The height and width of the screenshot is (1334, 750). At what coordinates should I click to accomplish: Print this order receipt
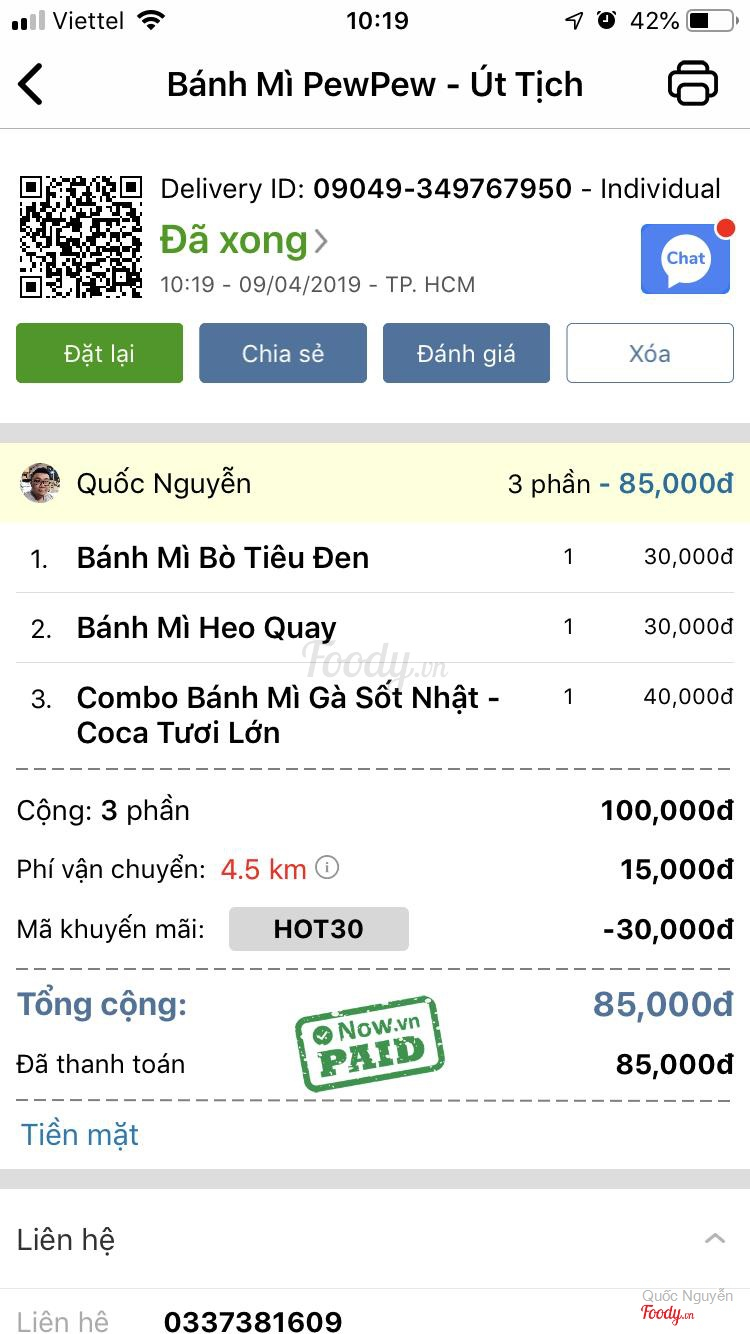[692, 84]
